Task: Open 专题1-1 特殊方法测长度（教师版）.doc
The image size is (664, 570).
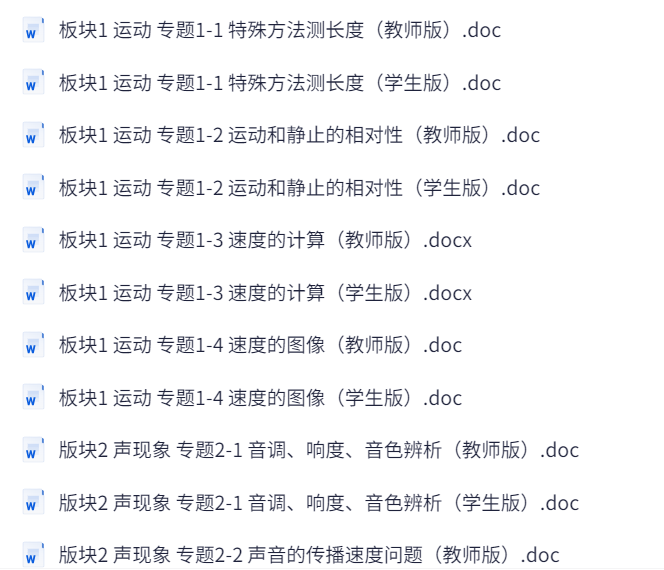Action: (x=279, y=30)
